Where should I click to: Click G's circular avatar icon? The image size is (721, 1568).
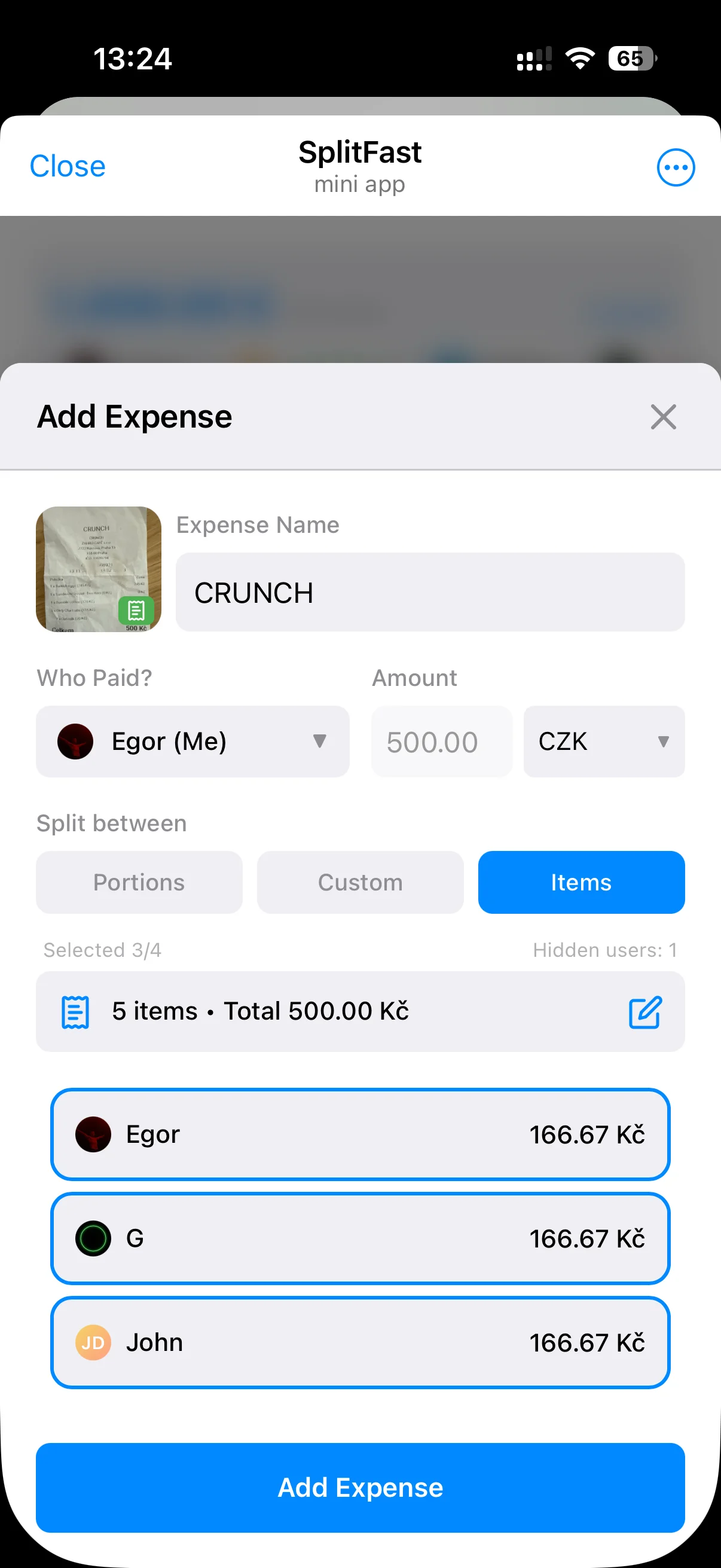(x=93, y=1238)
